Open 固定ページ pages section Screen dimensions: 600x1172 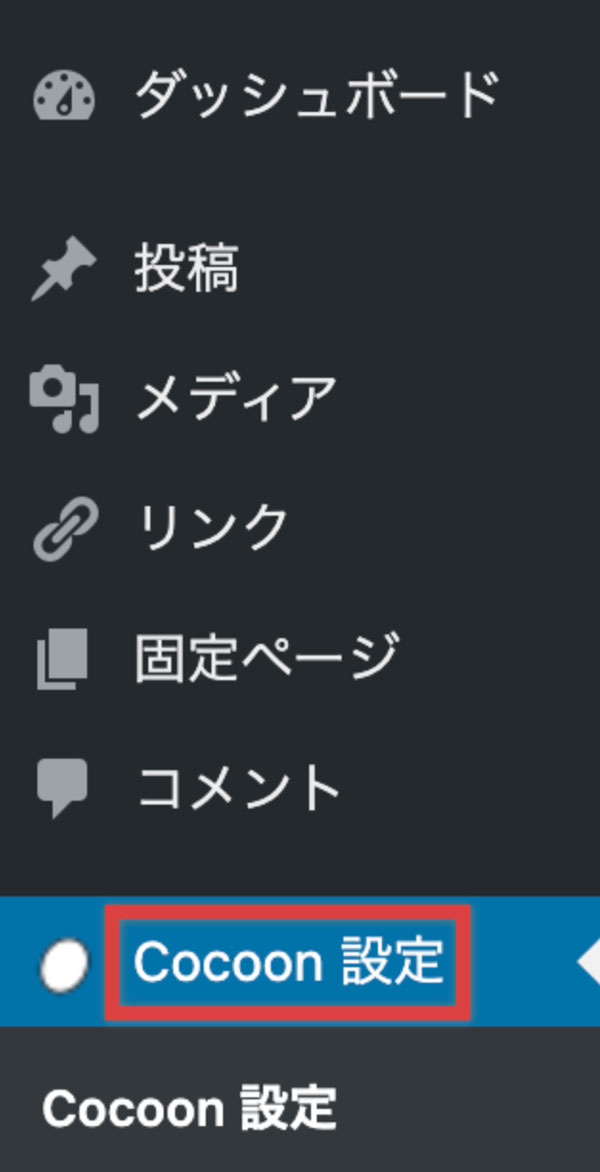[x=267, y=657]
